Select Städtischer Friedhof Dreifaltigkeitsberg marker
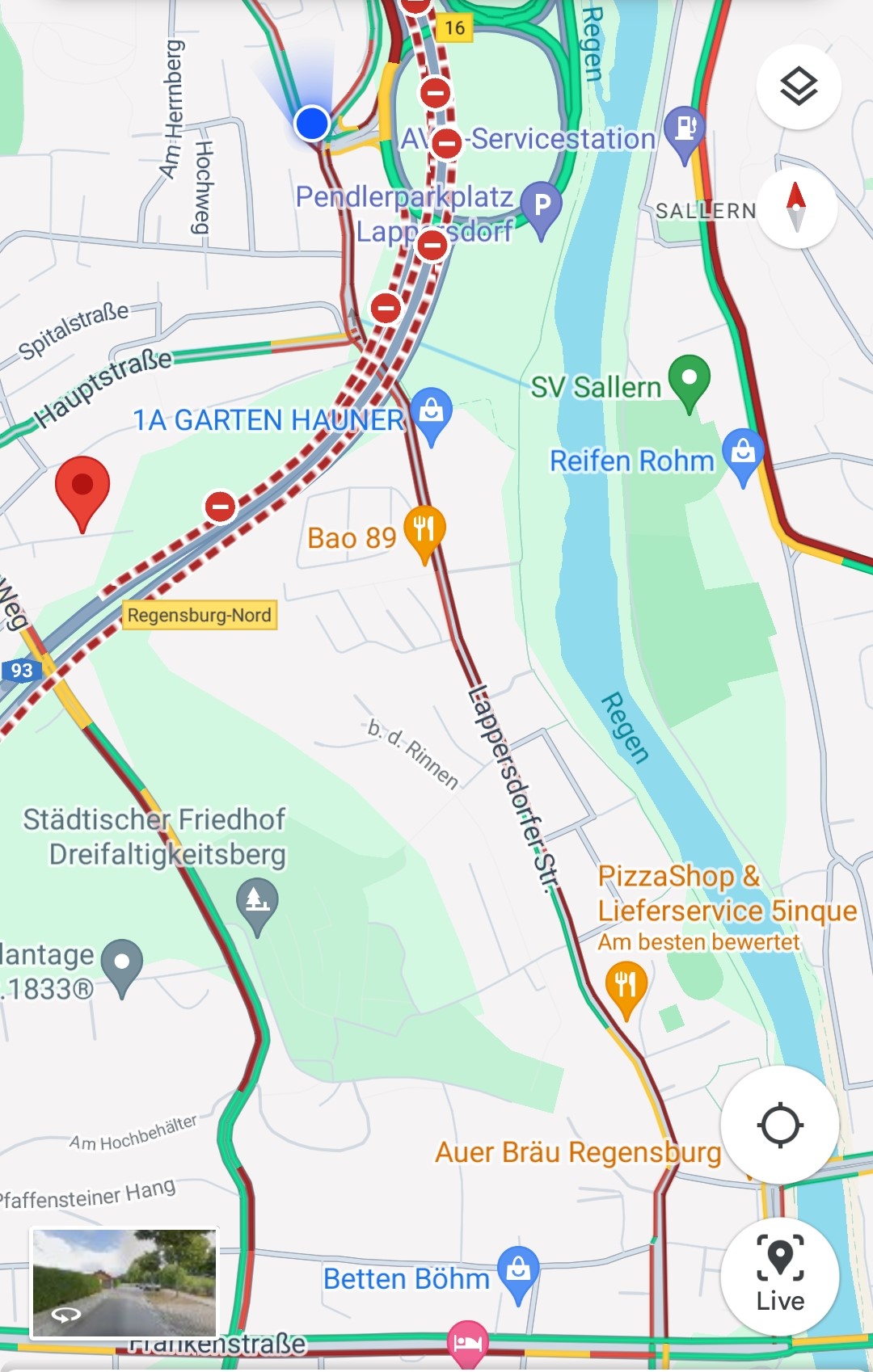Viewport: 873px width, 1372px height. coord(257,901)
